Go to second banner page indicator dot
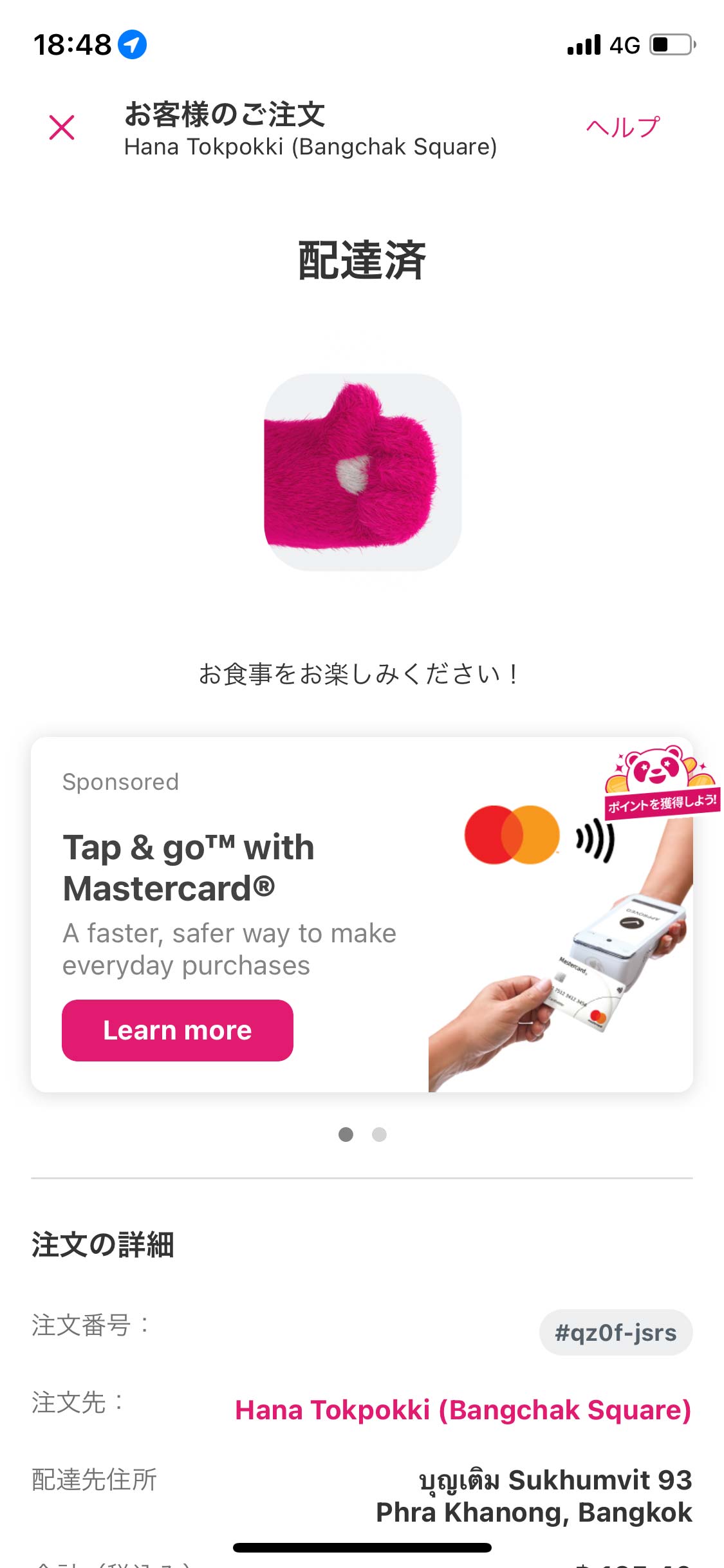724x1568 pixels. tap(379, 1134)
